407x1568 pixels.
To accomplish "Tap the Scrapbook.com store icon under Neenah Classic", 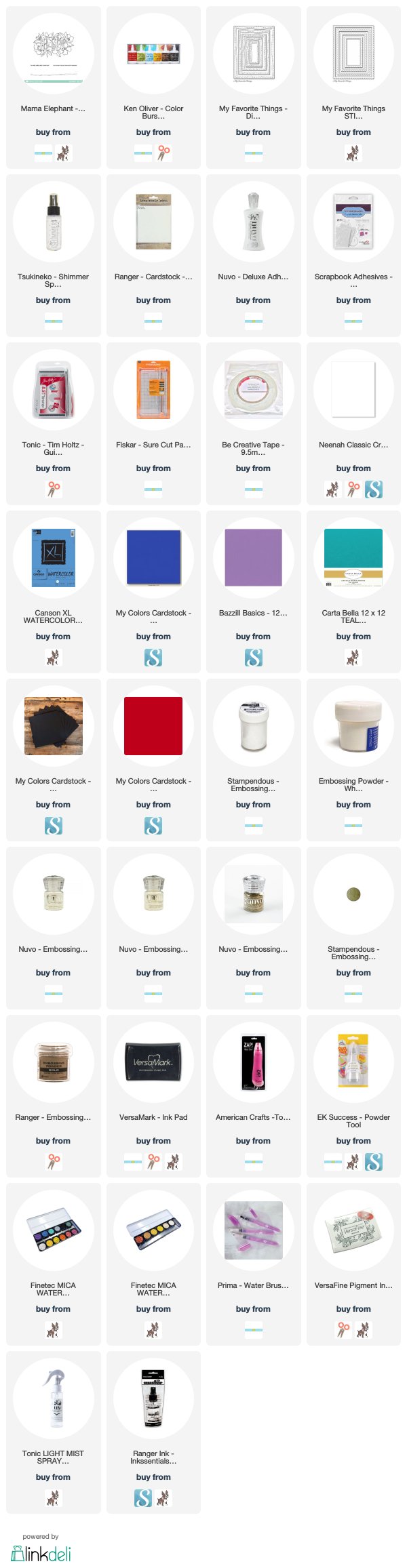I will (374, 489).
